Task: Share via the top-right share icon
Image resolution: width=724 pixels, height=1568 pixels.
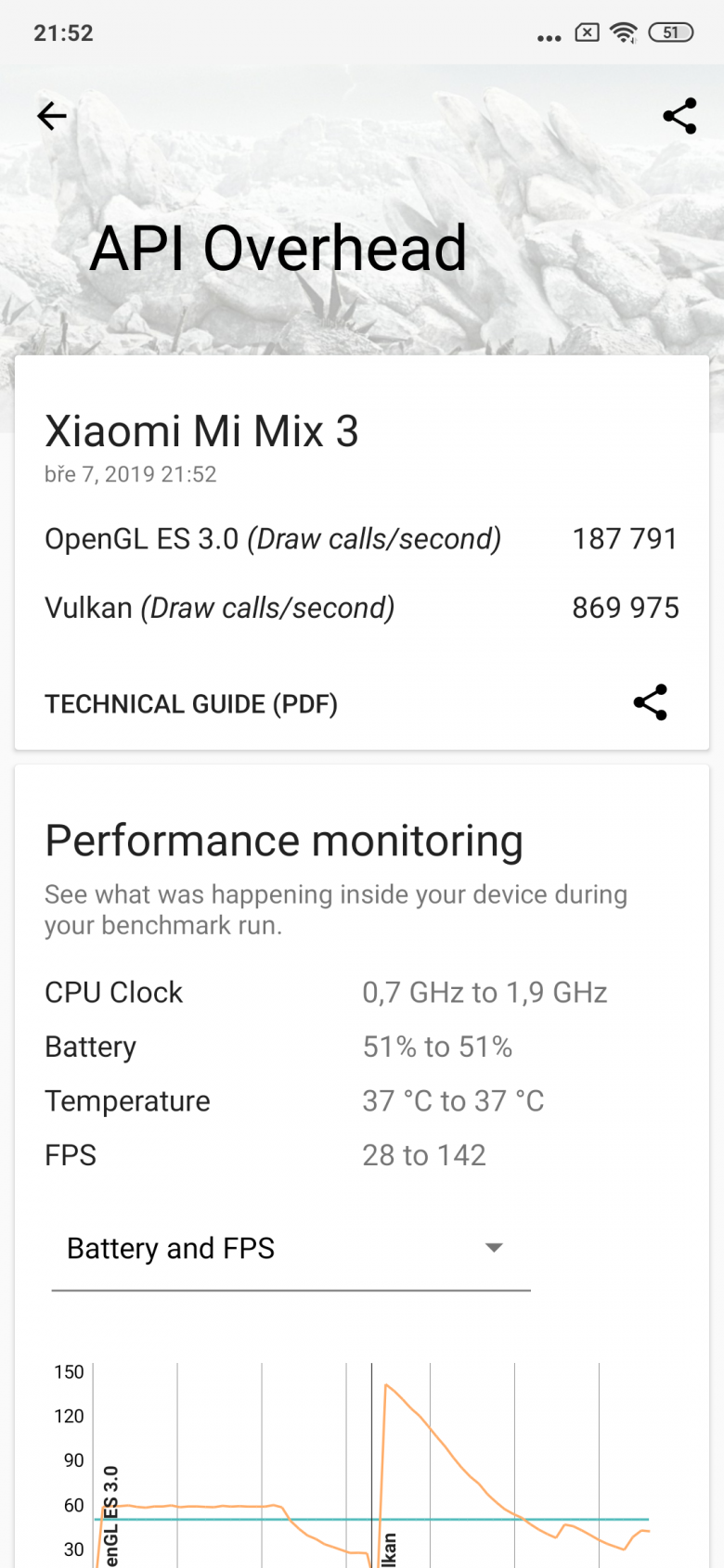Action: pos(679,116)
